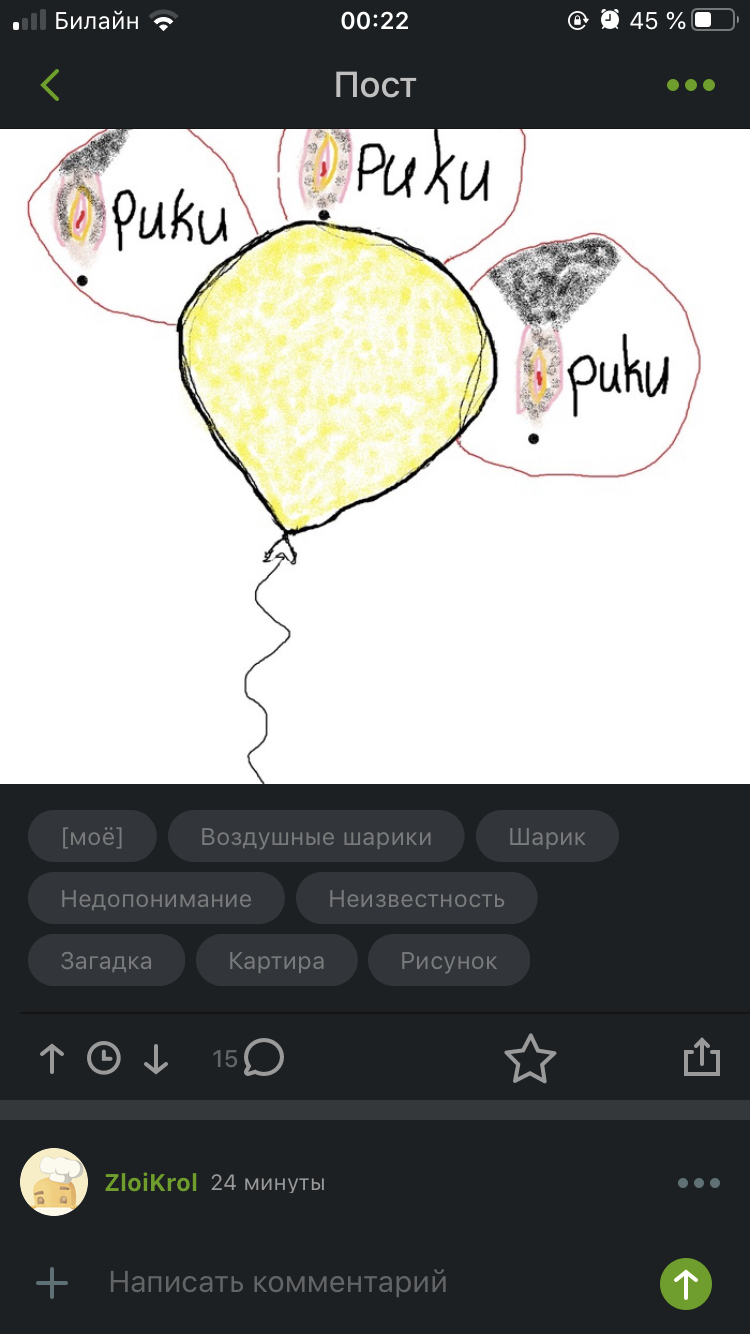Open the Загадка tag

click(x=106, y=960)
